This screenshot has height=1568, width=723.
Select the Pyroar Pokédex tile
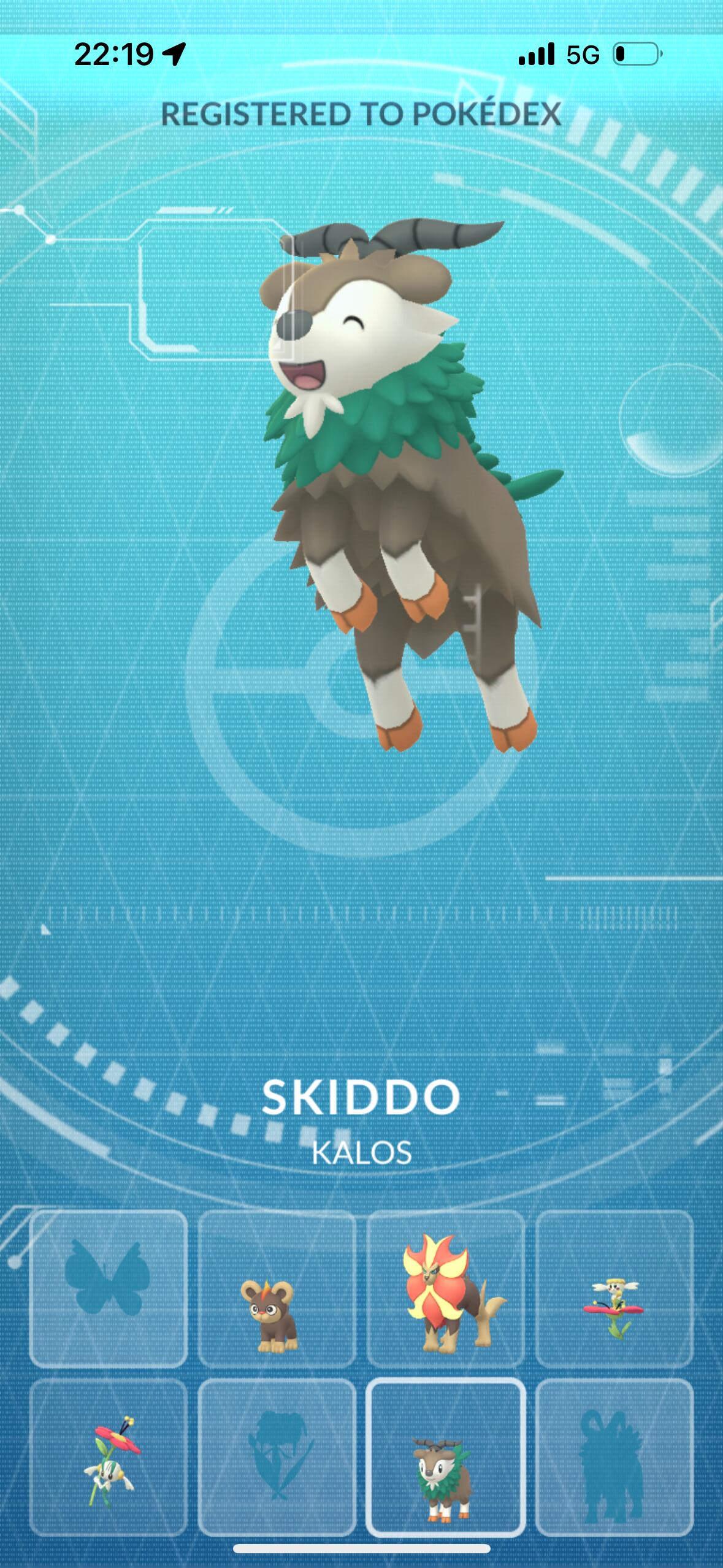point(445,1289)
